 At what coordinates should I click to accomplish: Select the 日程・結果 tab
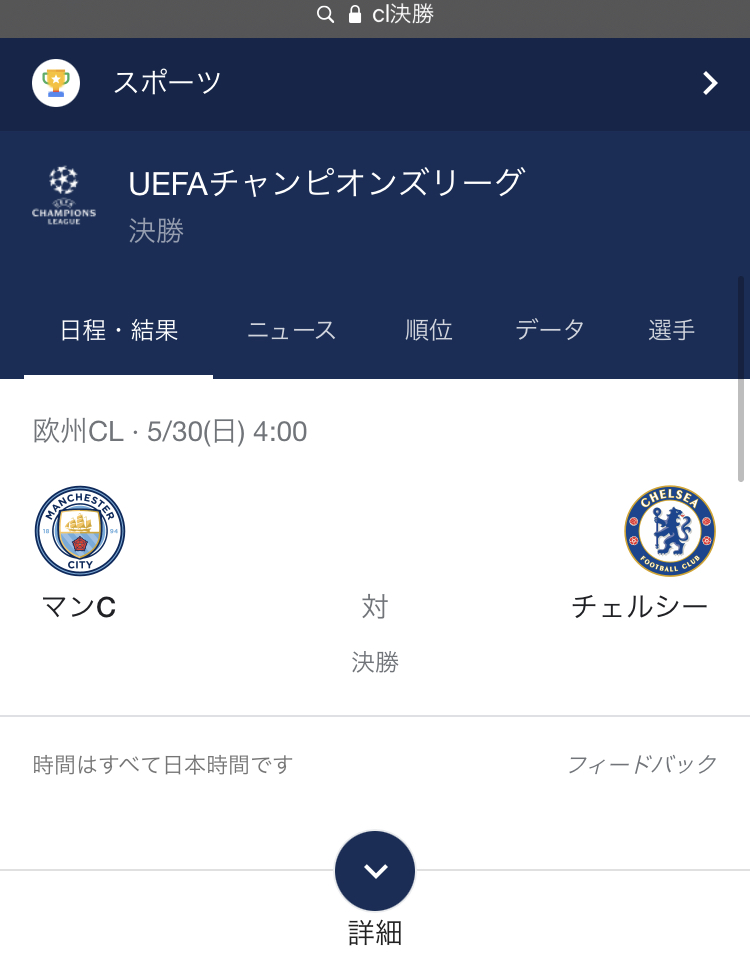point(119,331)
